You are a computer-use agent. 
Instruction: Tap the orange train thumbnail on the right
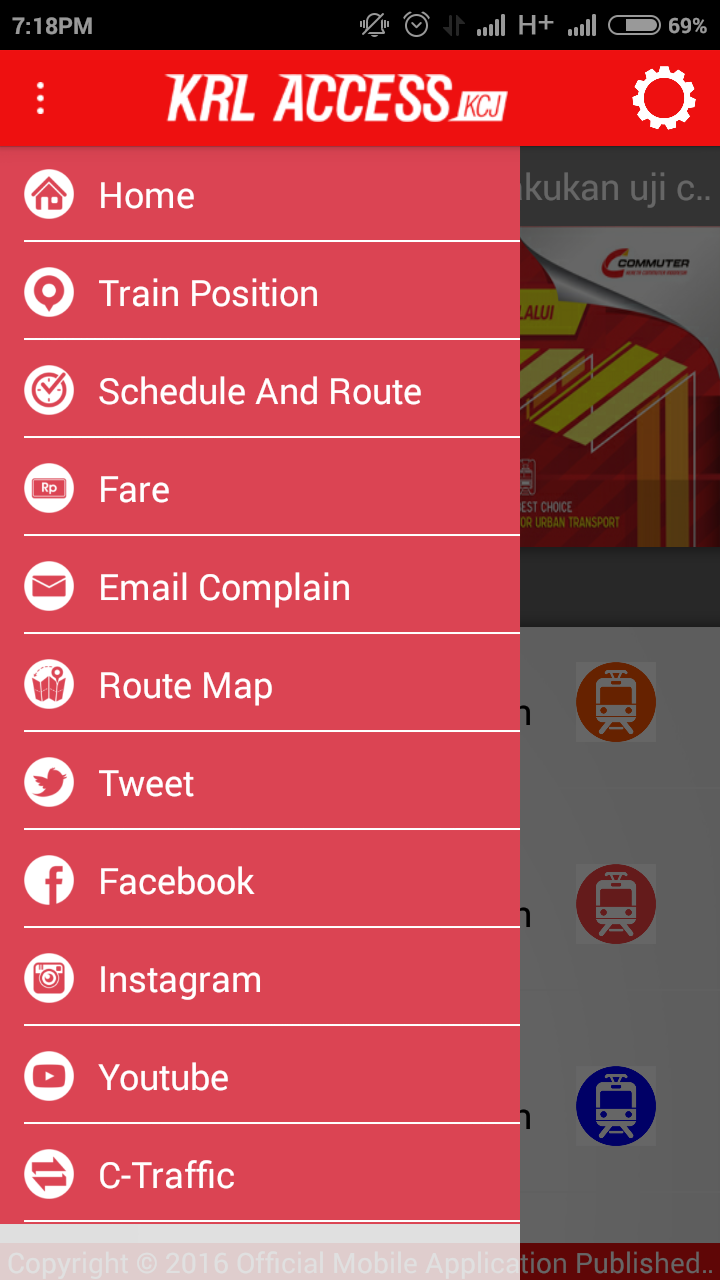[615, 701]
